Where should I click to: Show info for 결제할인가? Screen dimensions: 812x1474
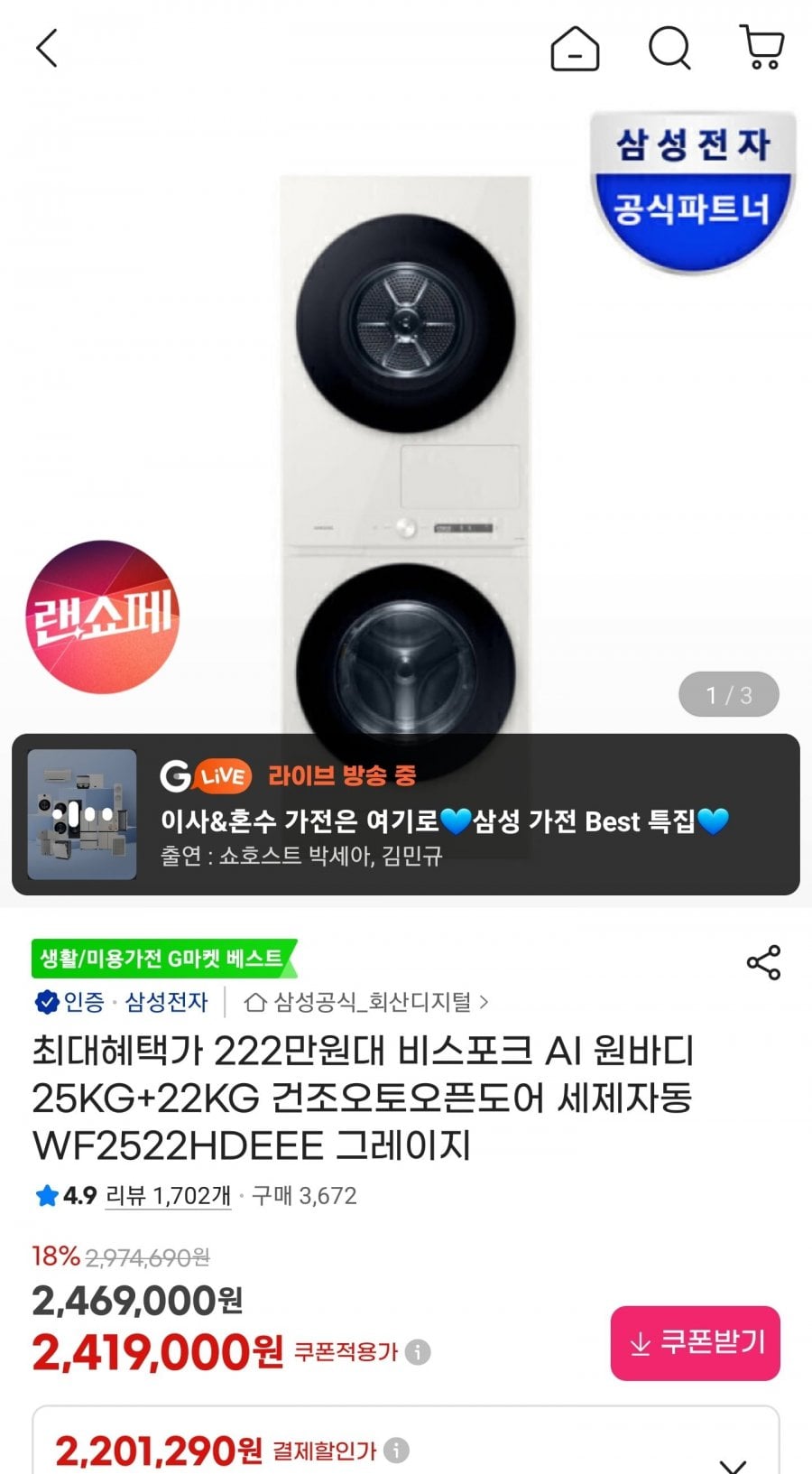396,1451
